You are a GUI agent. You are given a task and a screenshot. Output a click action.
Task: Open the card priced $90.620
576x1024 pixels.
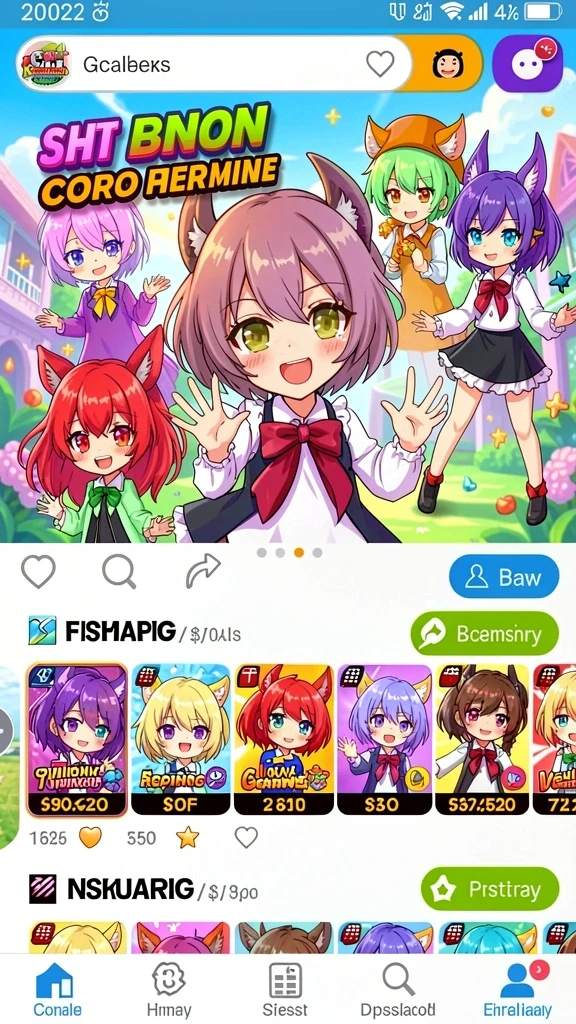(77, 739)
